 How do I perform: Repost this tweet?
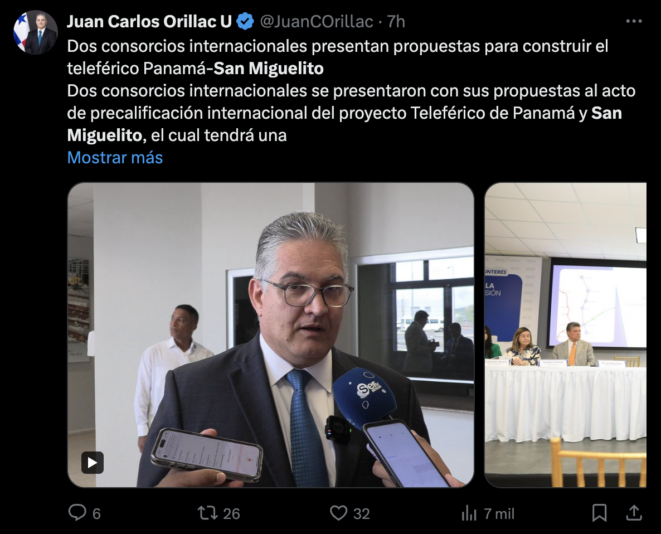pos(209,513)
